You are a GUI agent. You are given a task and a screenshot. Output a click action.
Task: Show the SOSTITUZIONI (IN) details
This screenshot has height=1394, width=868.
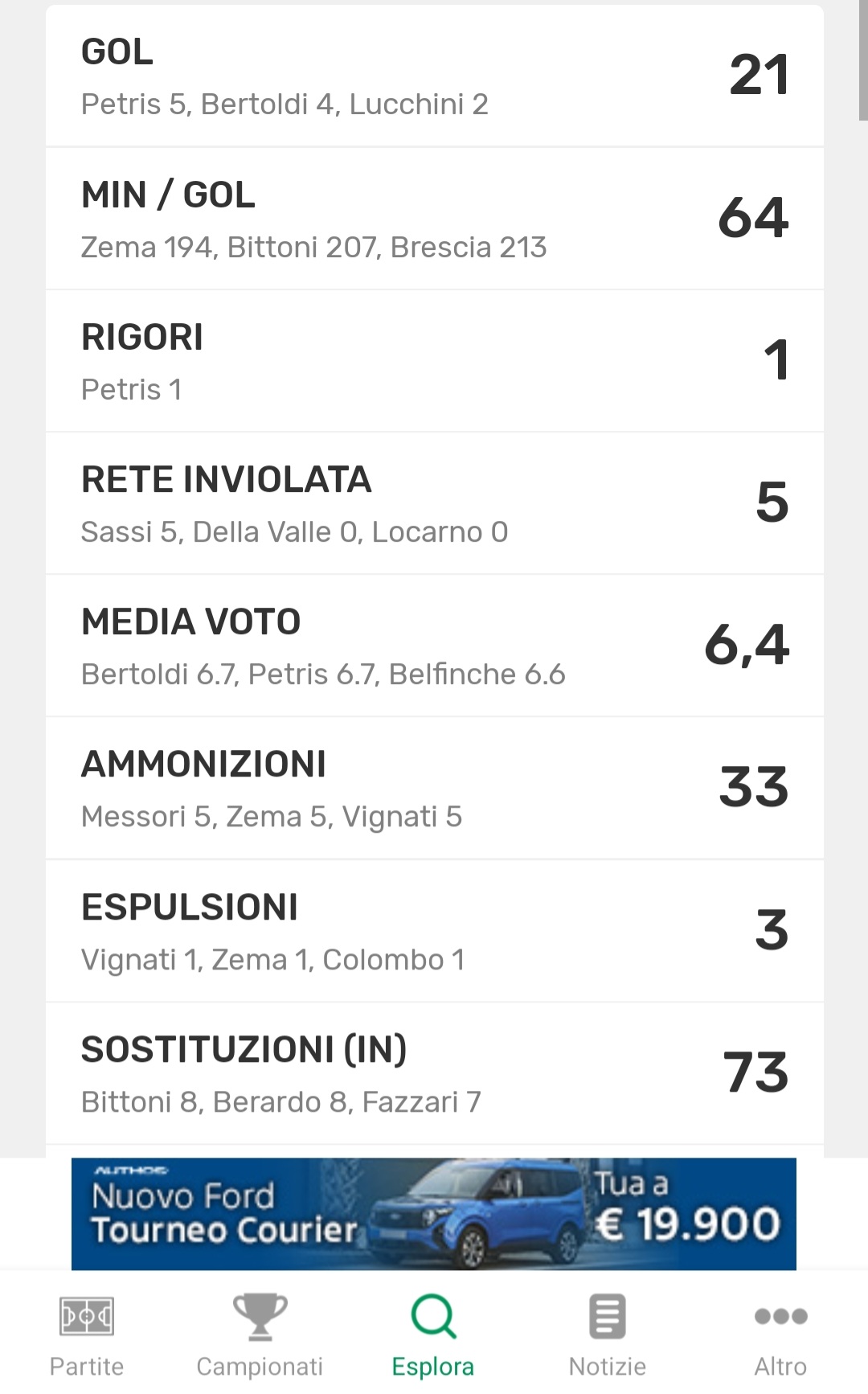pos(434,1073)
